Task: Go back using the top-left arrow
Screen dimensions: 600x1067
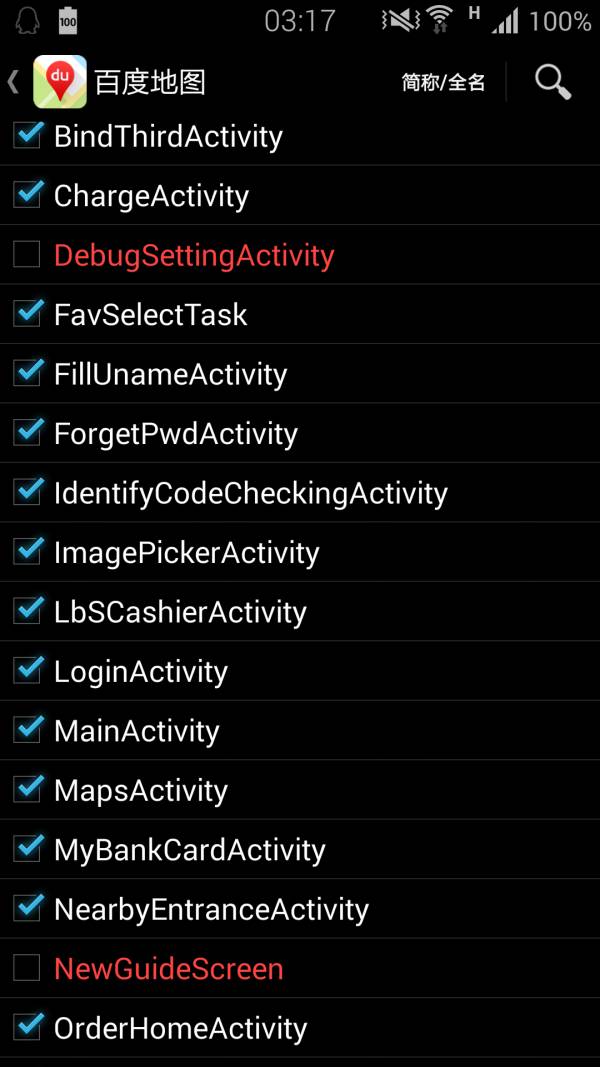Action: click(14, 82)
